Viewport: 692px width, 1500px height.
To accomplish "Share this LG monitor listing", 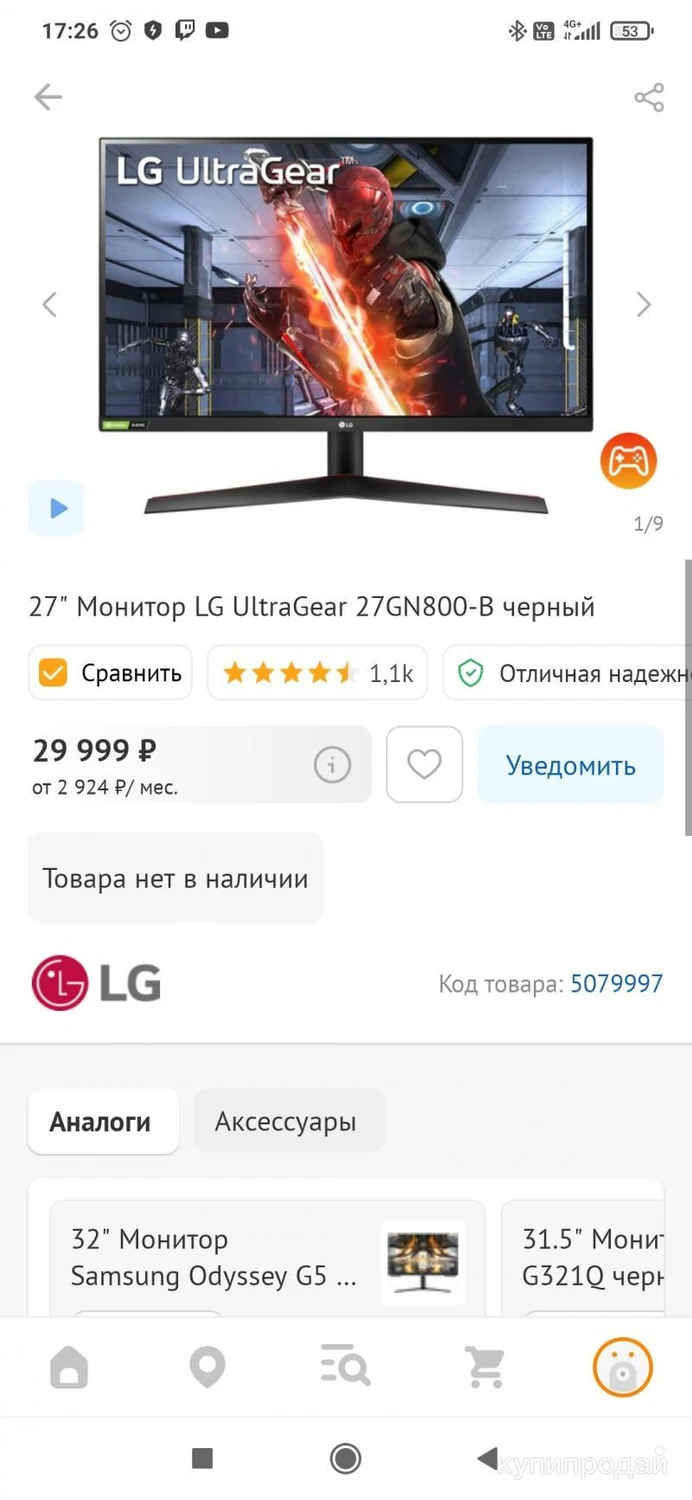I will tap(649, 97).
